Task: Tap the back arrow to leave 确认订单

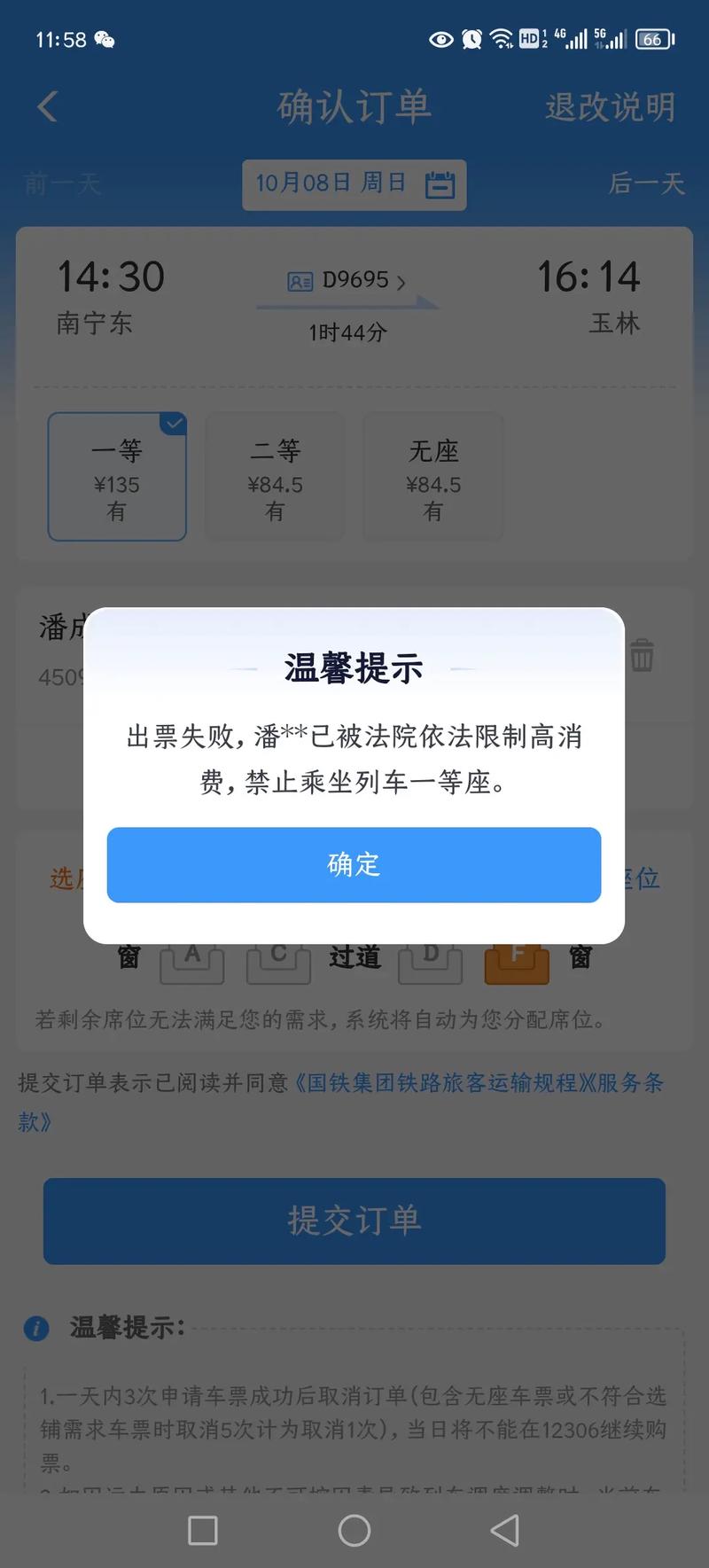Action: (44, 106)
